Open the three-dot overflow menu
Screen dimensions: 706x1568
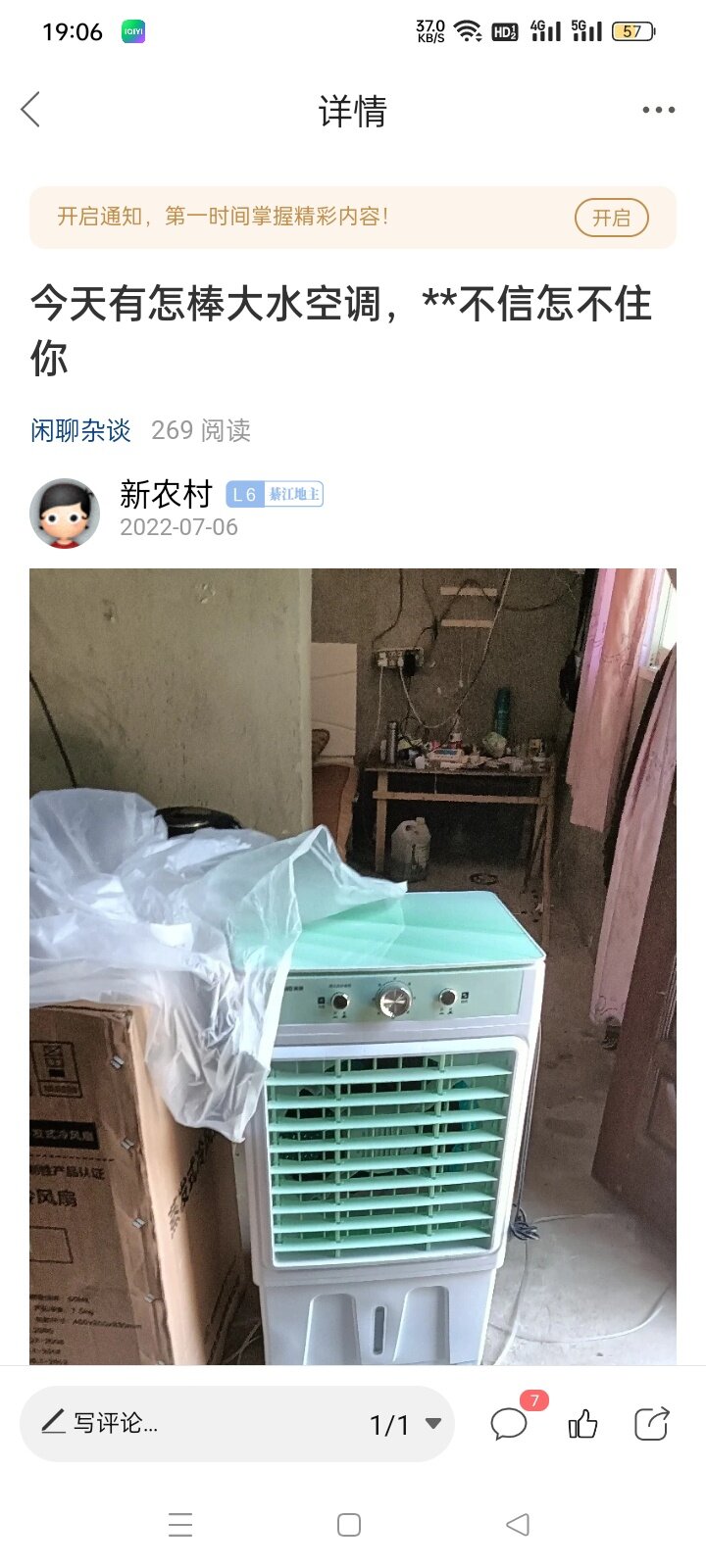658,110
